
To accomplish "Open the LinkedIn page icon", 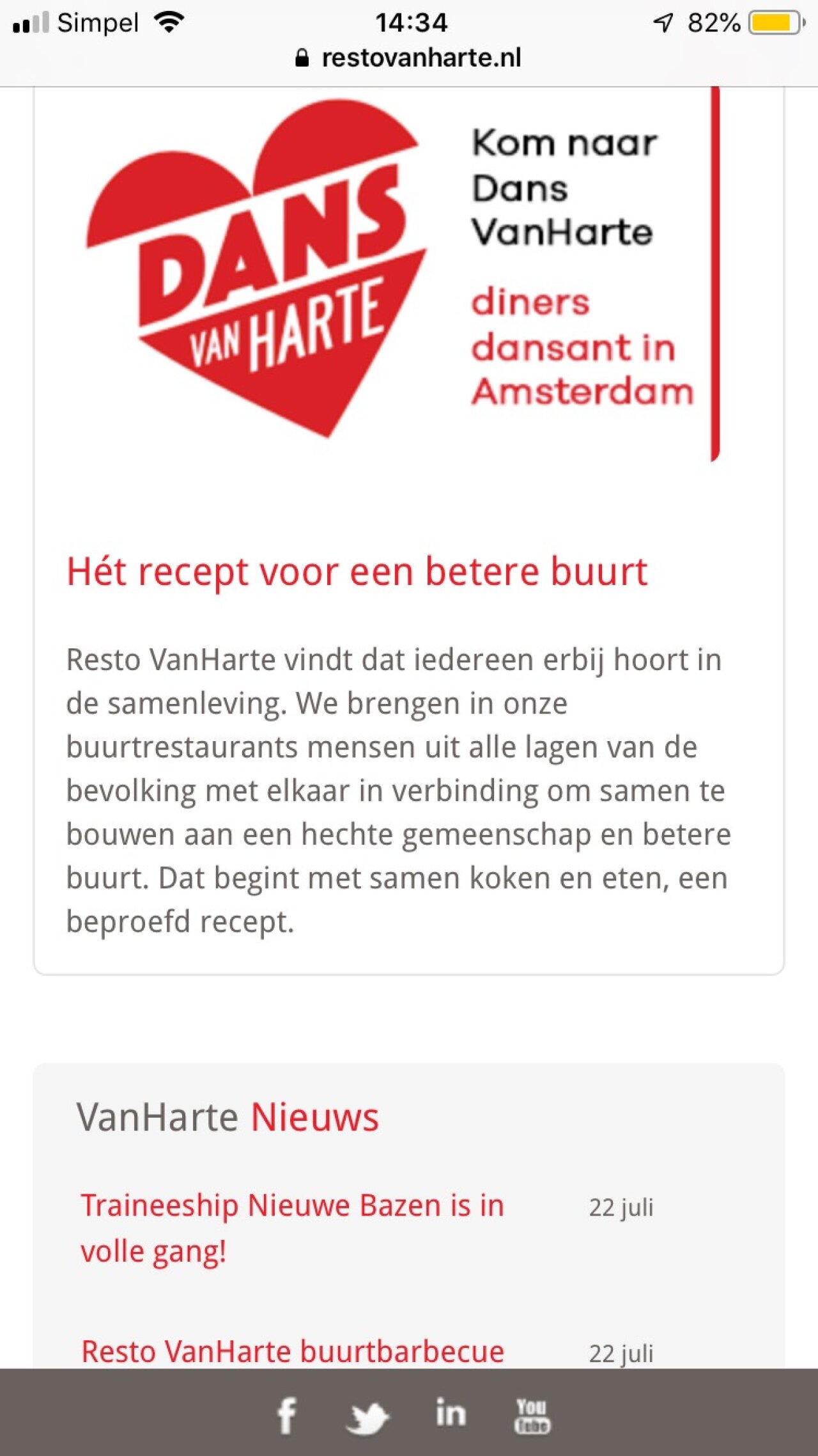I will (x=451, y=1413).
